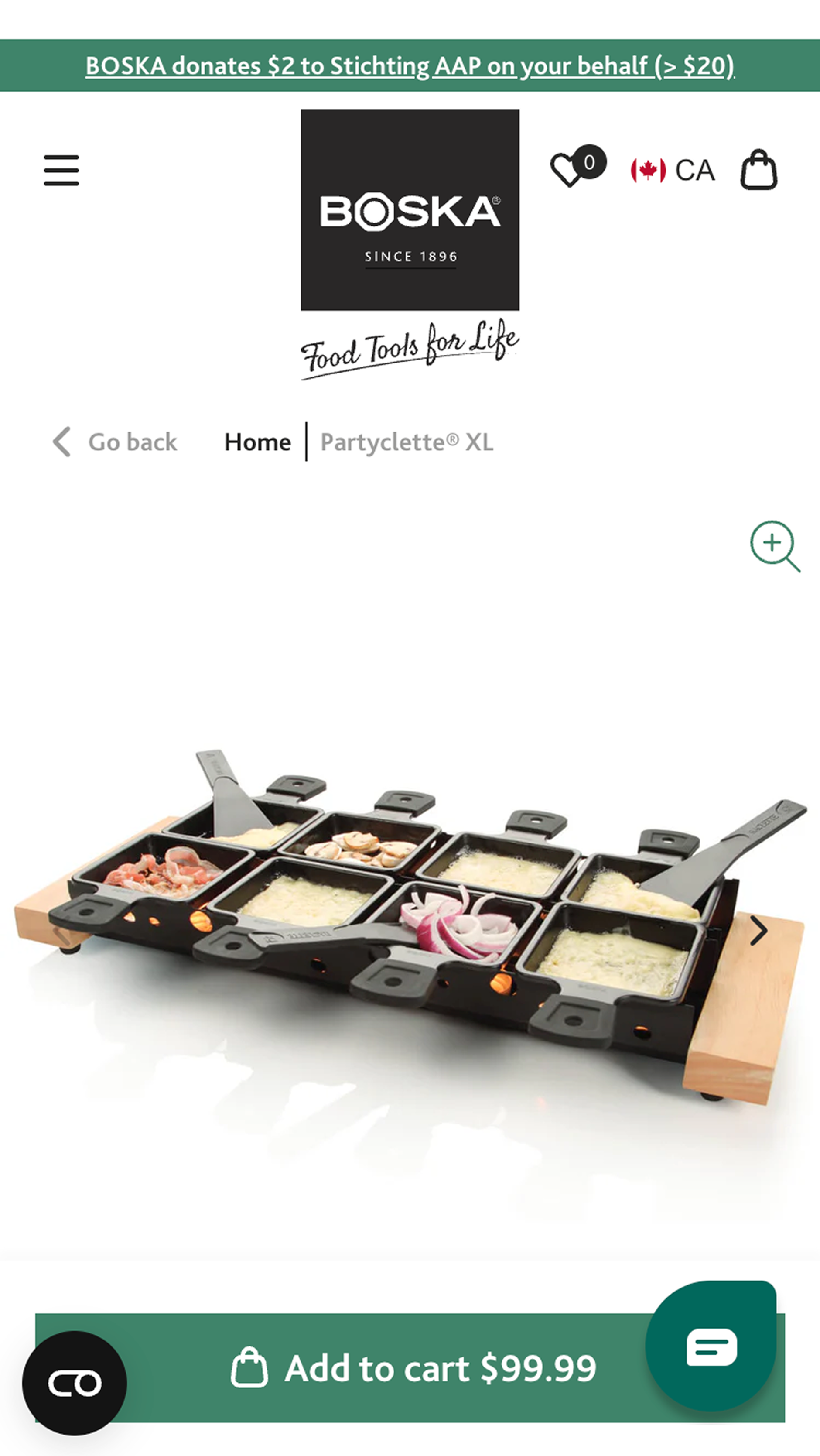Open the hamburger menu

(x=61, y=170)
